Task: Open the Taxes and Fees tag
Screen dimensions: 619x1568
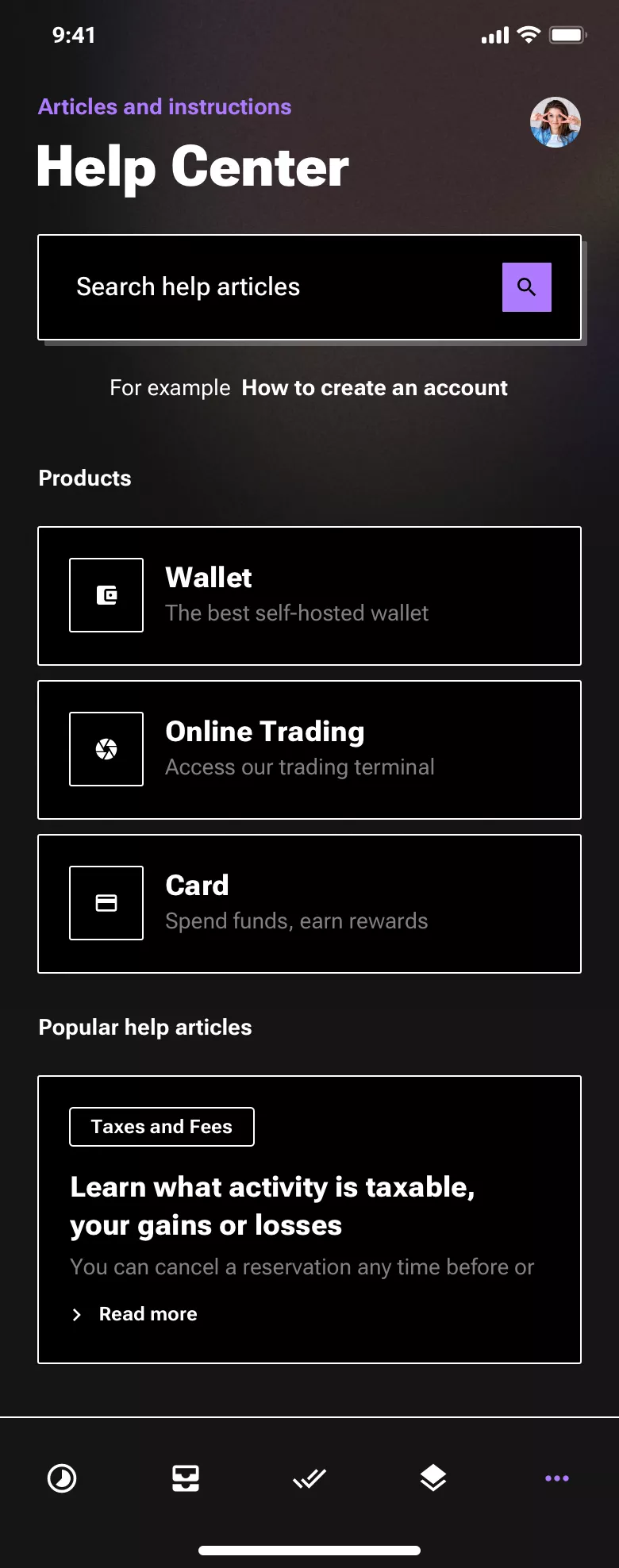Action: (160, 1126)
